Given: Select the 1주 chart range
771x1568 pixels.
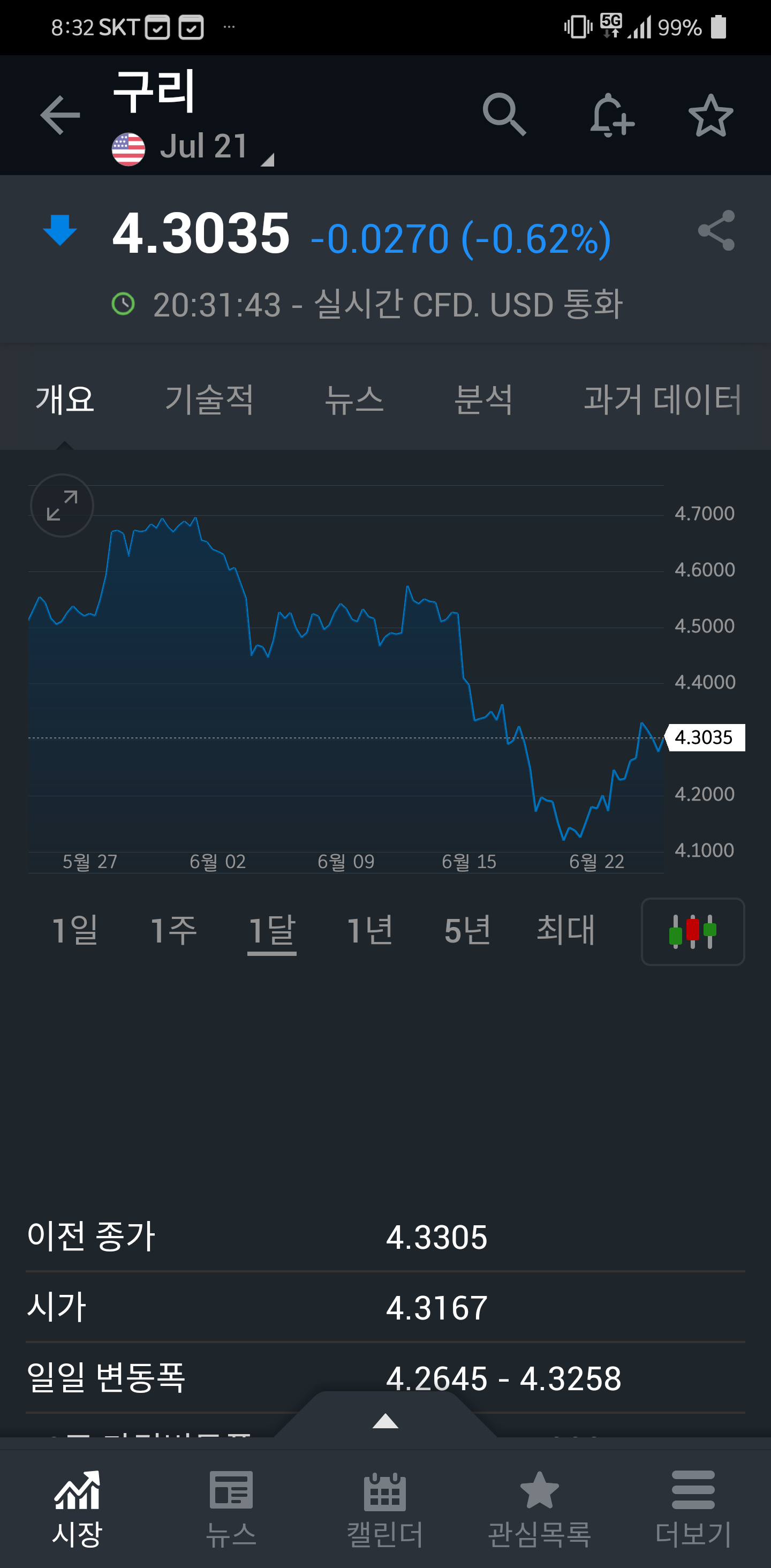Looking at the screenshot, I should click(173, 931).
